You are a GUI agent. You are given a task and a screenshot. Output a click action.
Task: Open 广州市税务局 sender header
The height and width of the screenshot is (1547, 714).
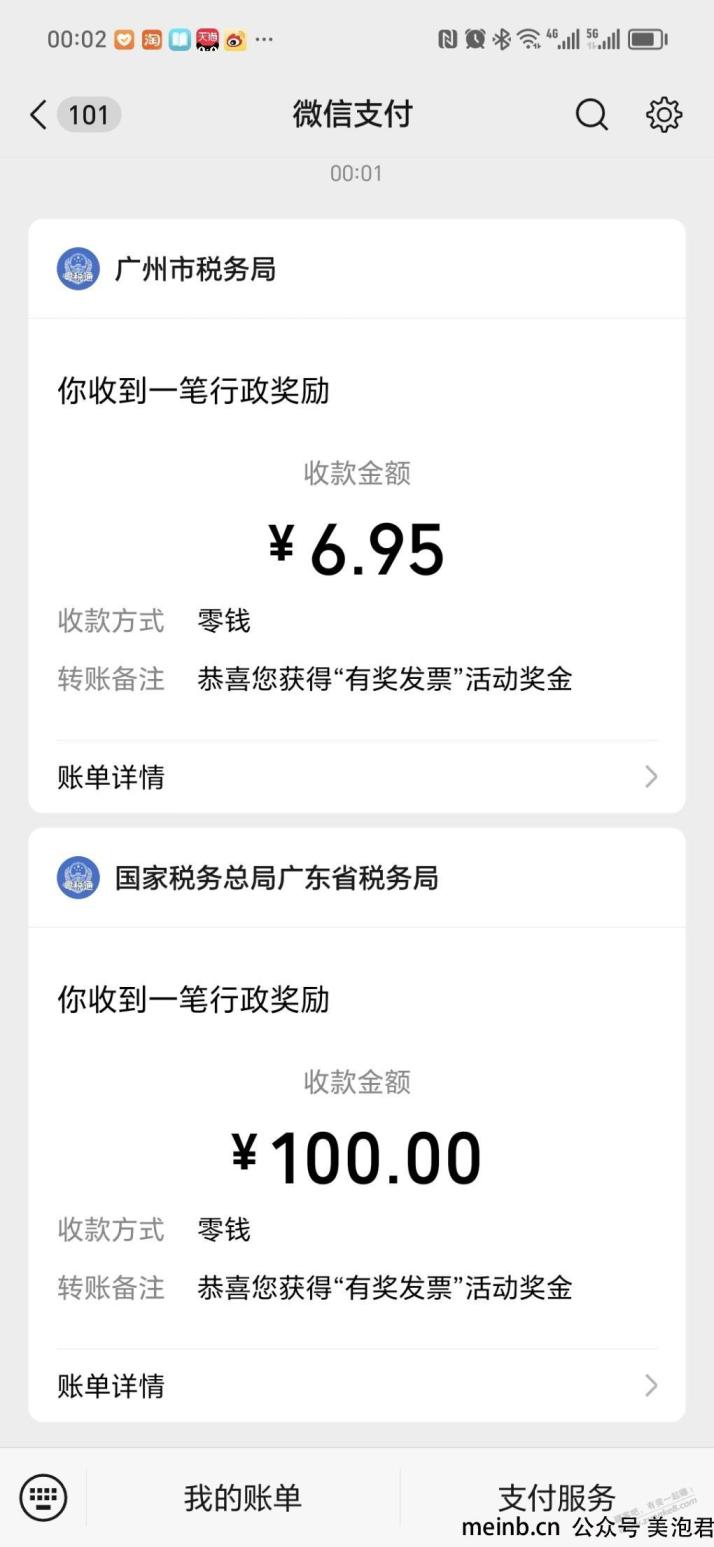click(357, 269)
